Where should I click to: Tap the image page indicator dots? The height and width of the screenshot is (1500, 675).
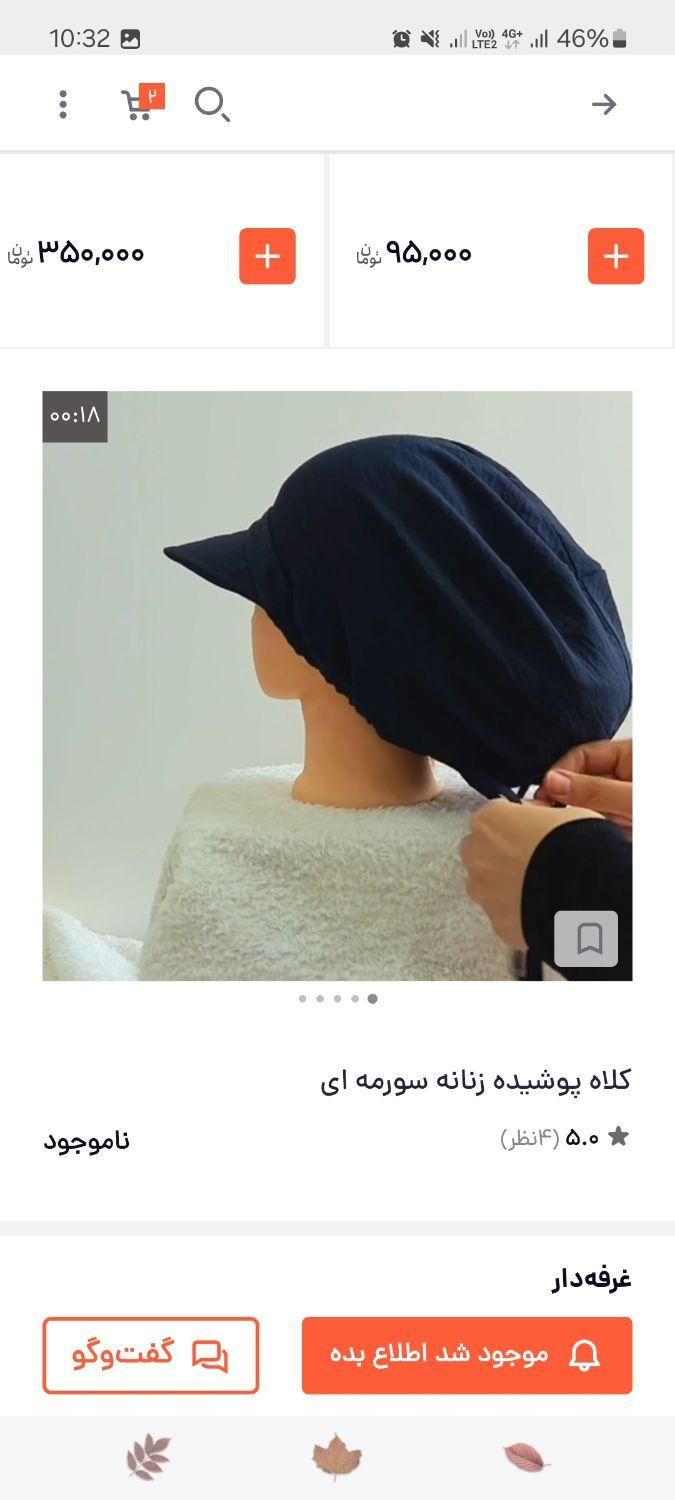[x=337, y=998]
